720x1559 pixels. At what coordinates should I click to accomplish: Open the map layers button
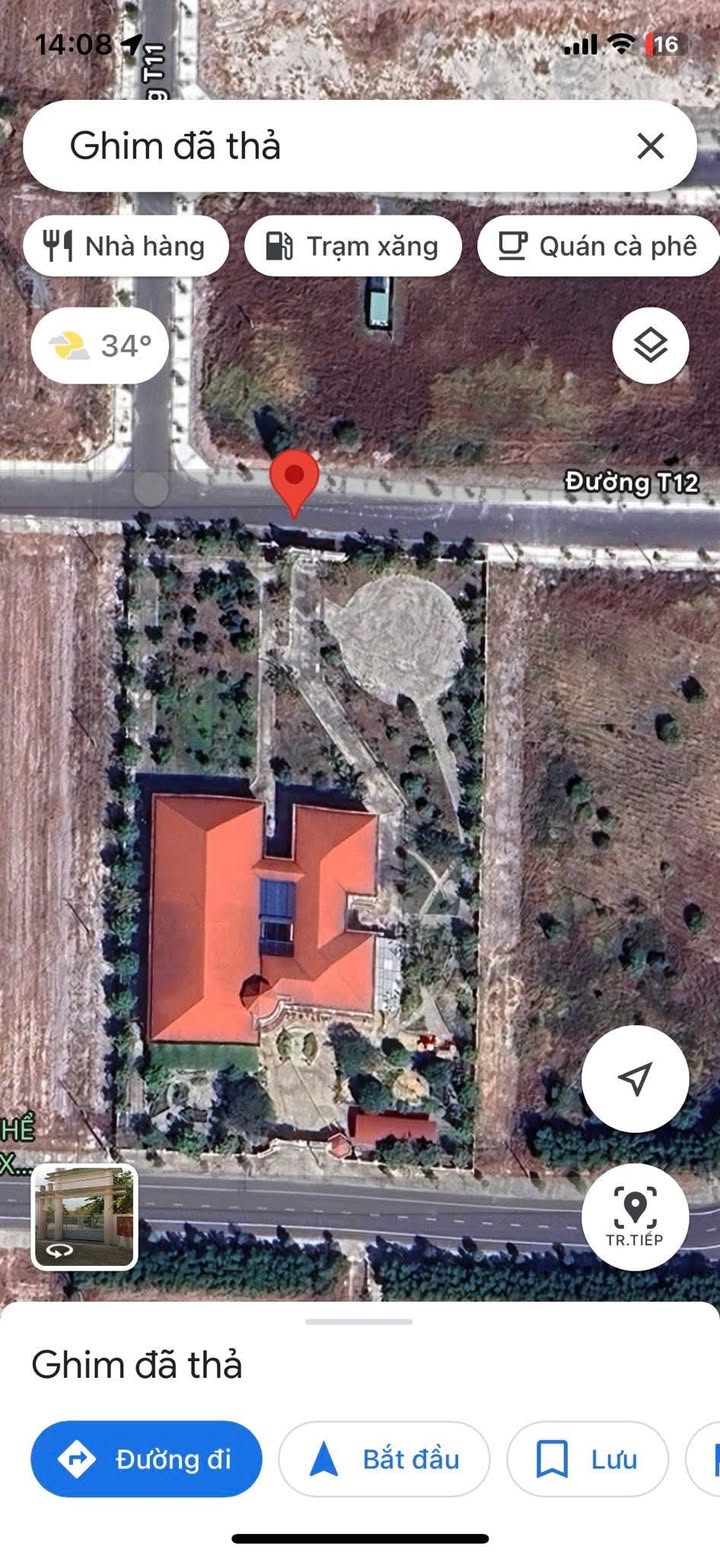[650, 345]
